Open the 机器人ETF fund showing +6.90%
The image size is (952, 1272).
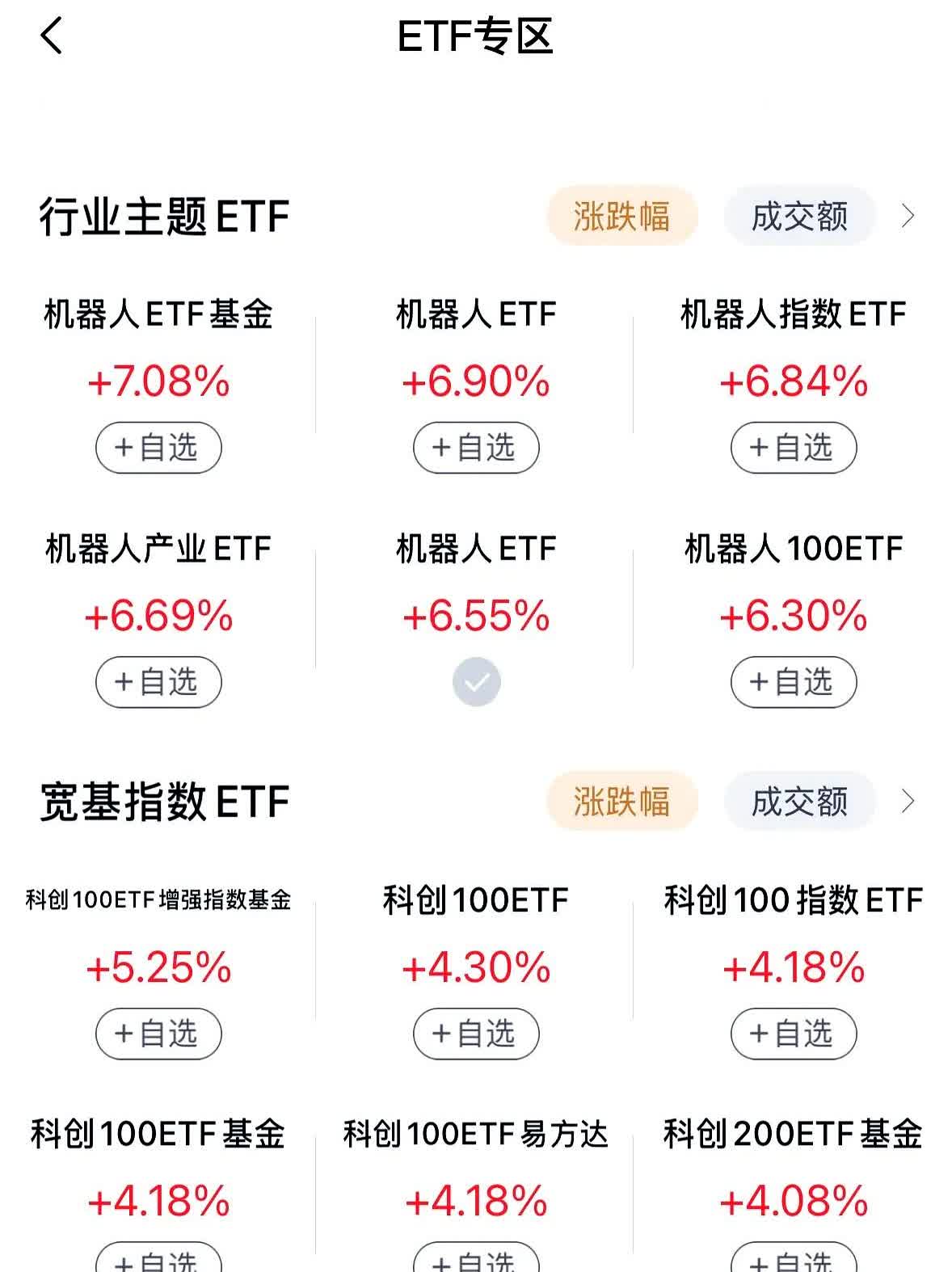[x=476, y=315]
